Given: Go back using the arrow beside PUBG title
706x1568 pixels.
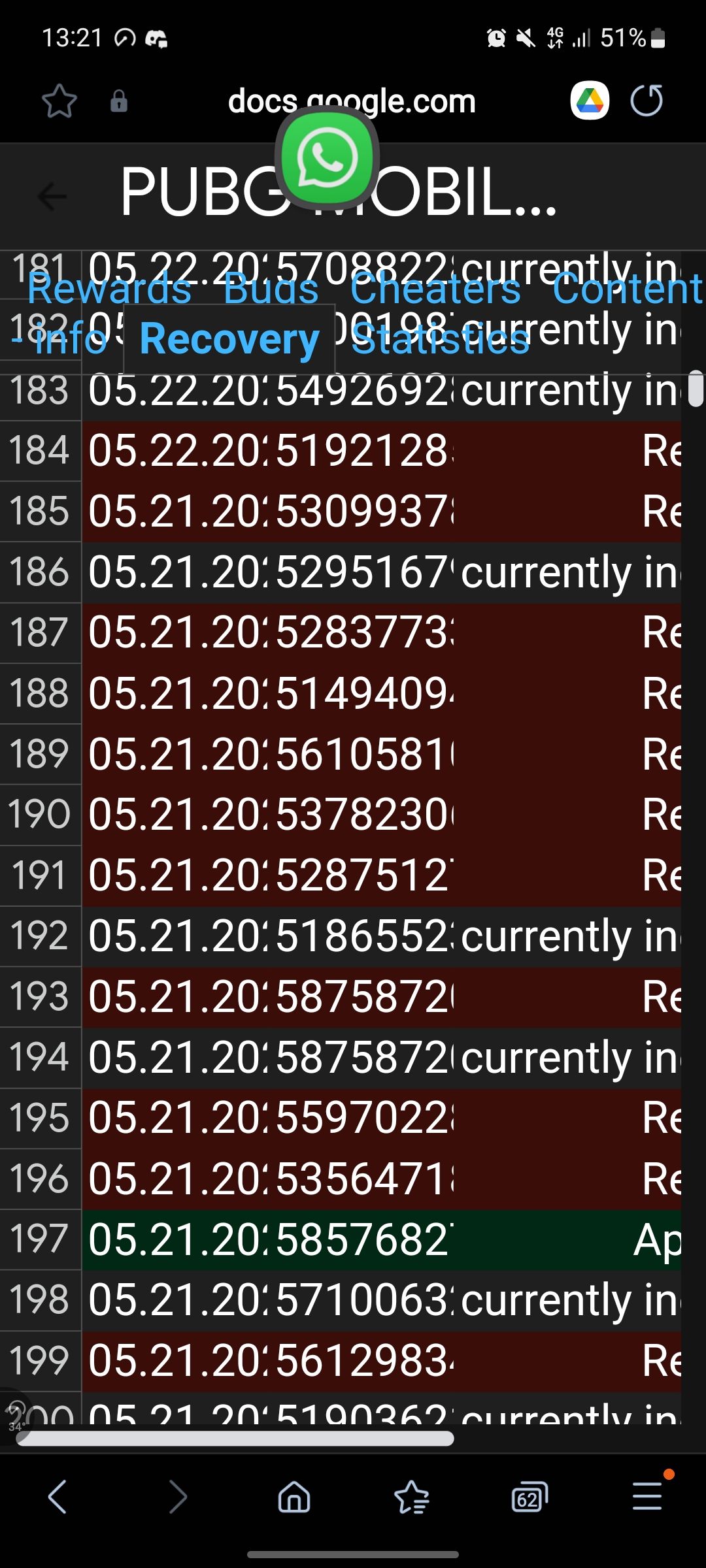Looking at the screenshot, I should (52, 196).
